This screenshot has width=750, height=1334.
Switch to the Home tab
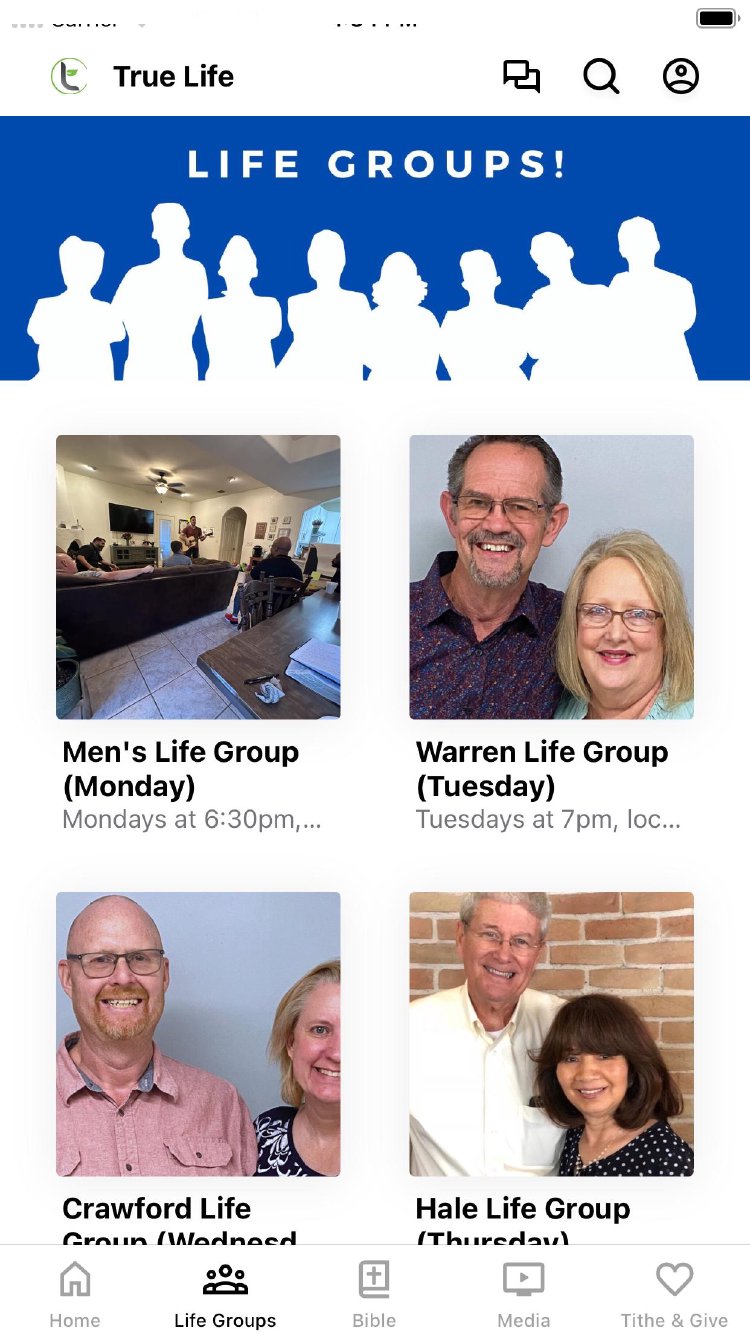(x=75, y=1294)
